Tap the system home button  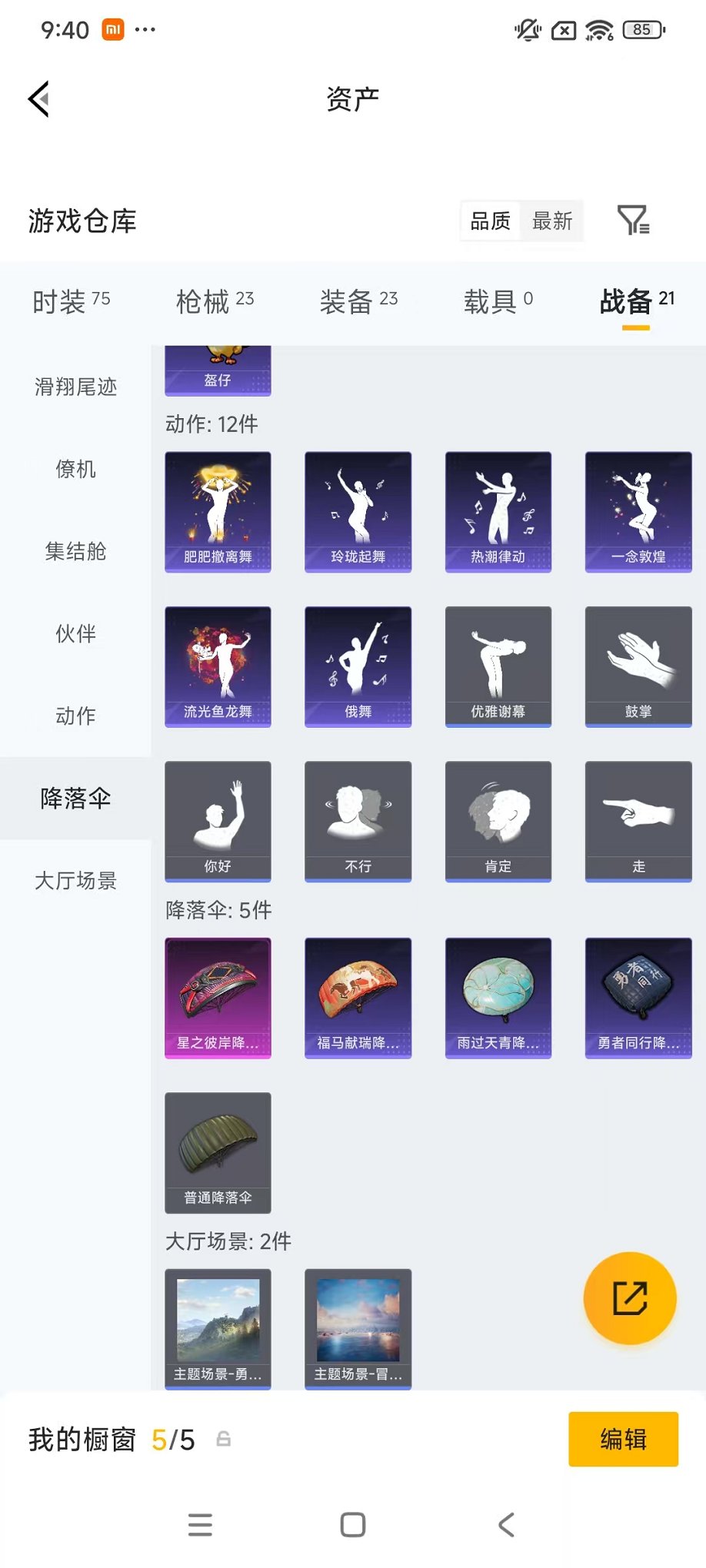352,1524
